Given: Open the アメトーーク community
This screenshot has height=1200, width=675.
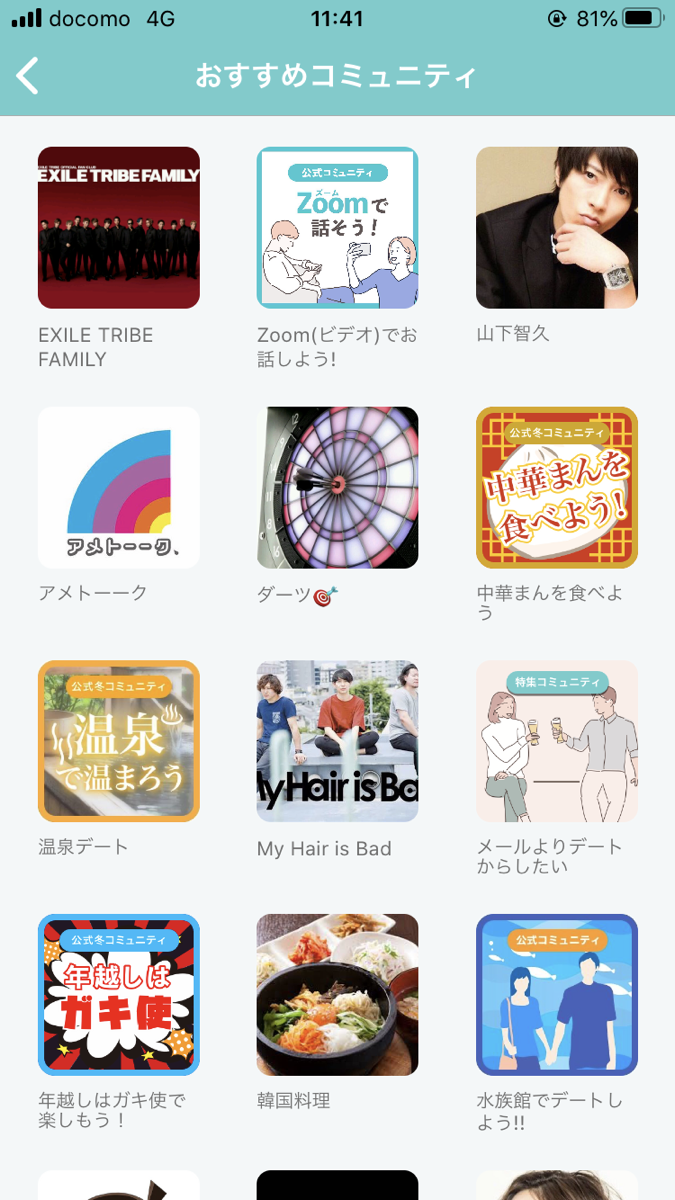Looking at the screenshot, I should click(x=119, y=488).
